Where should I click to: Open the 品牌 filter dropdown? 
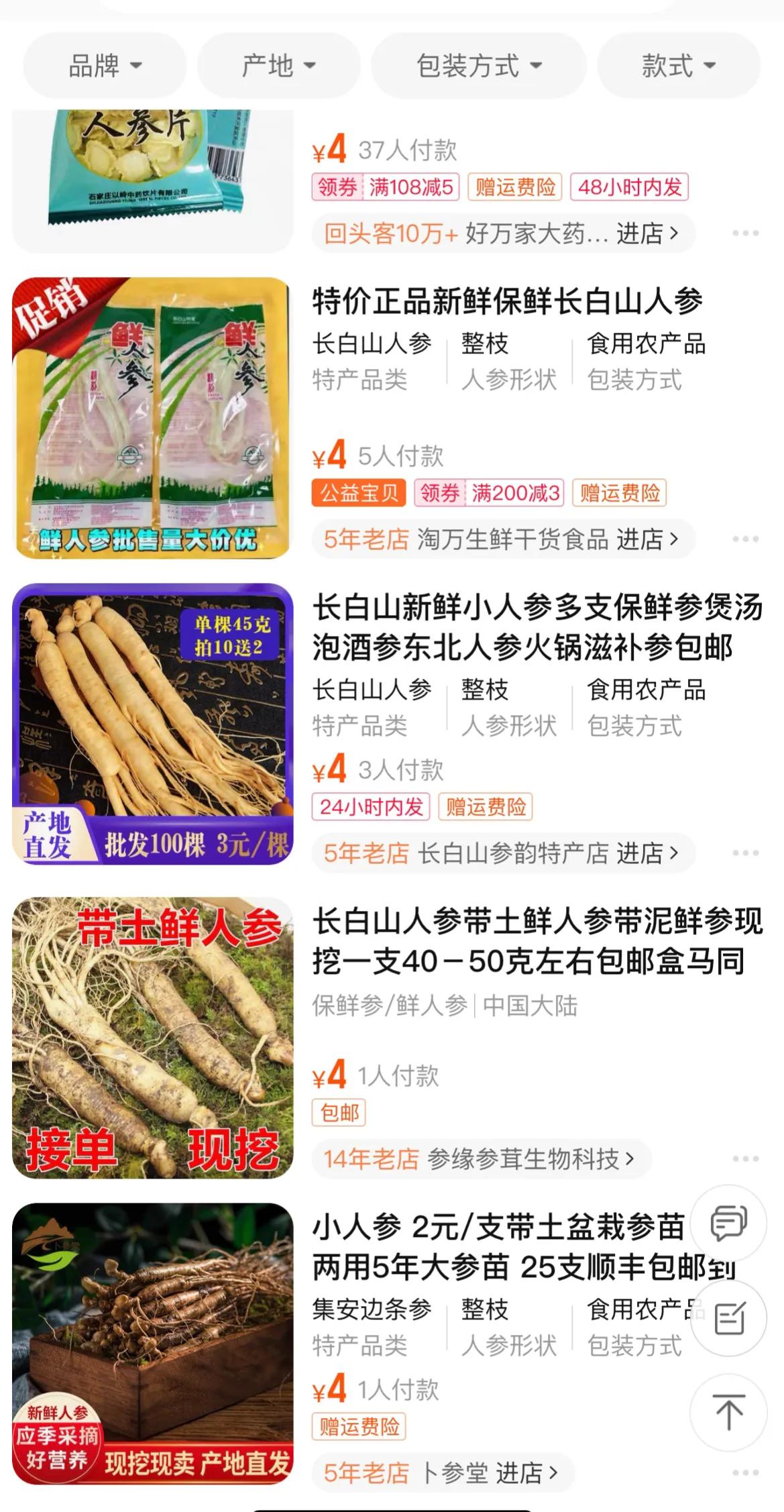tap(104, 65)
